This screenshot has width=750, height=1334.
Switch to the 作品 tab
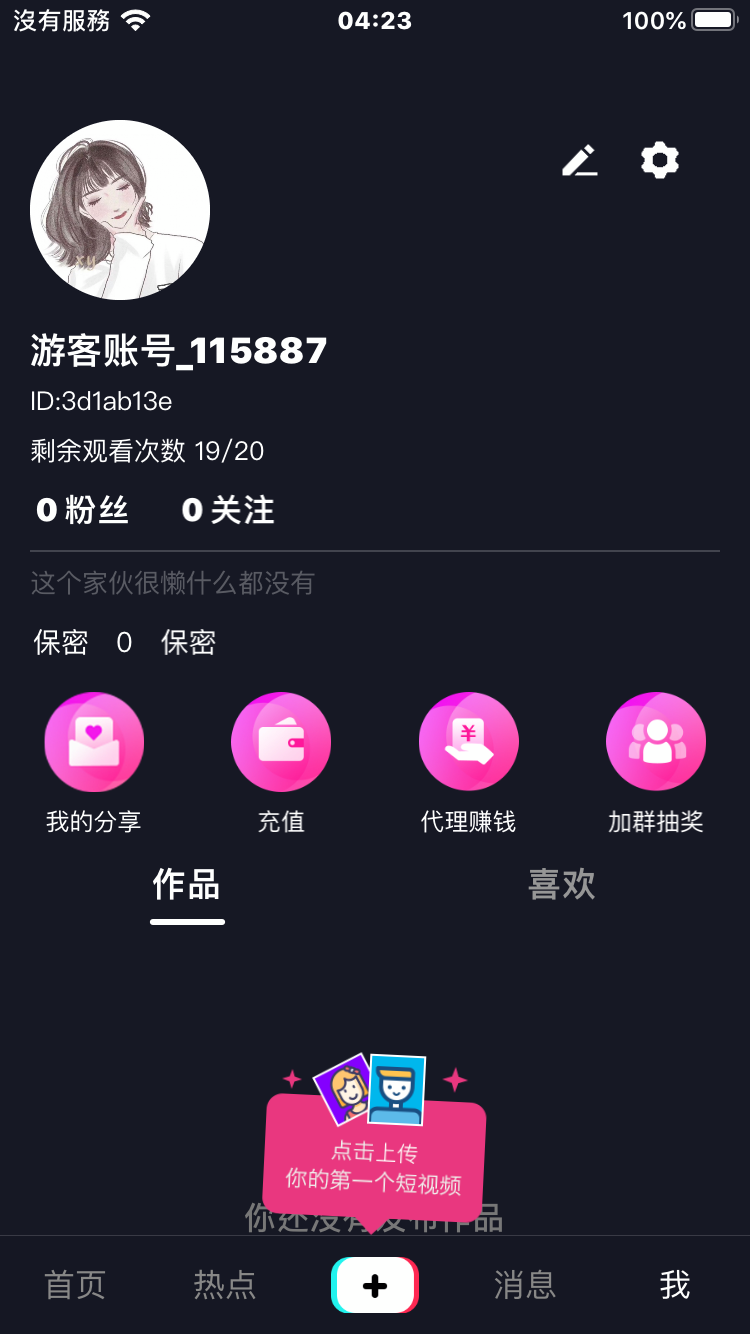[x=187, y=885]
